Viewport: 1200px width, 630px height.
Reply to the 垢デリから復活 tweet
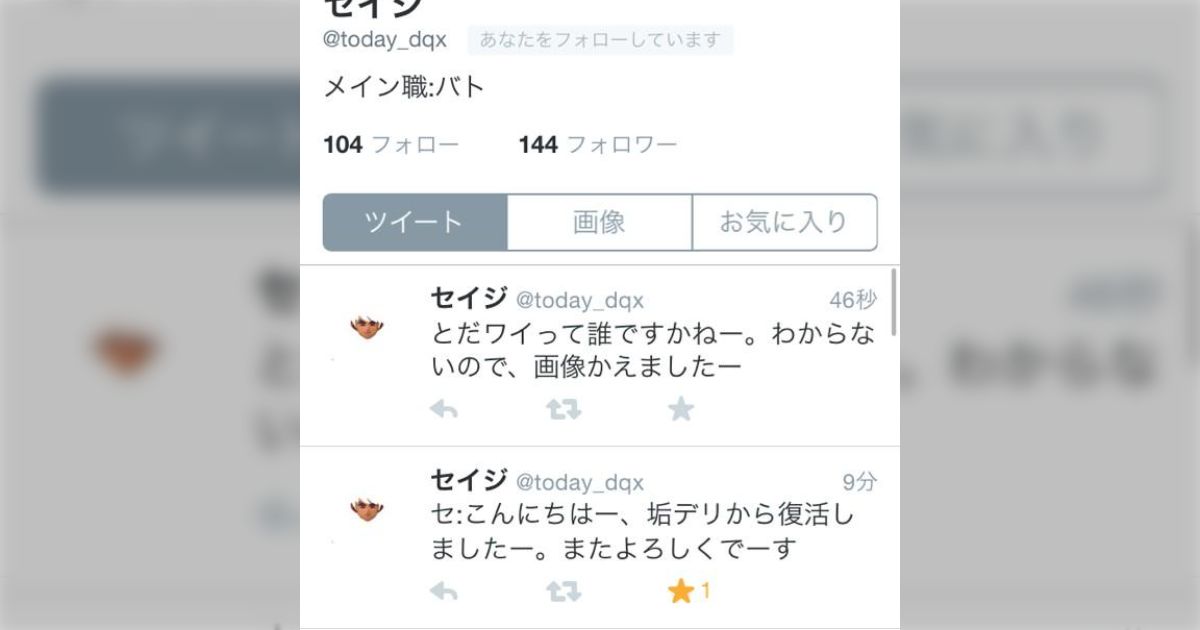(443, 592)
